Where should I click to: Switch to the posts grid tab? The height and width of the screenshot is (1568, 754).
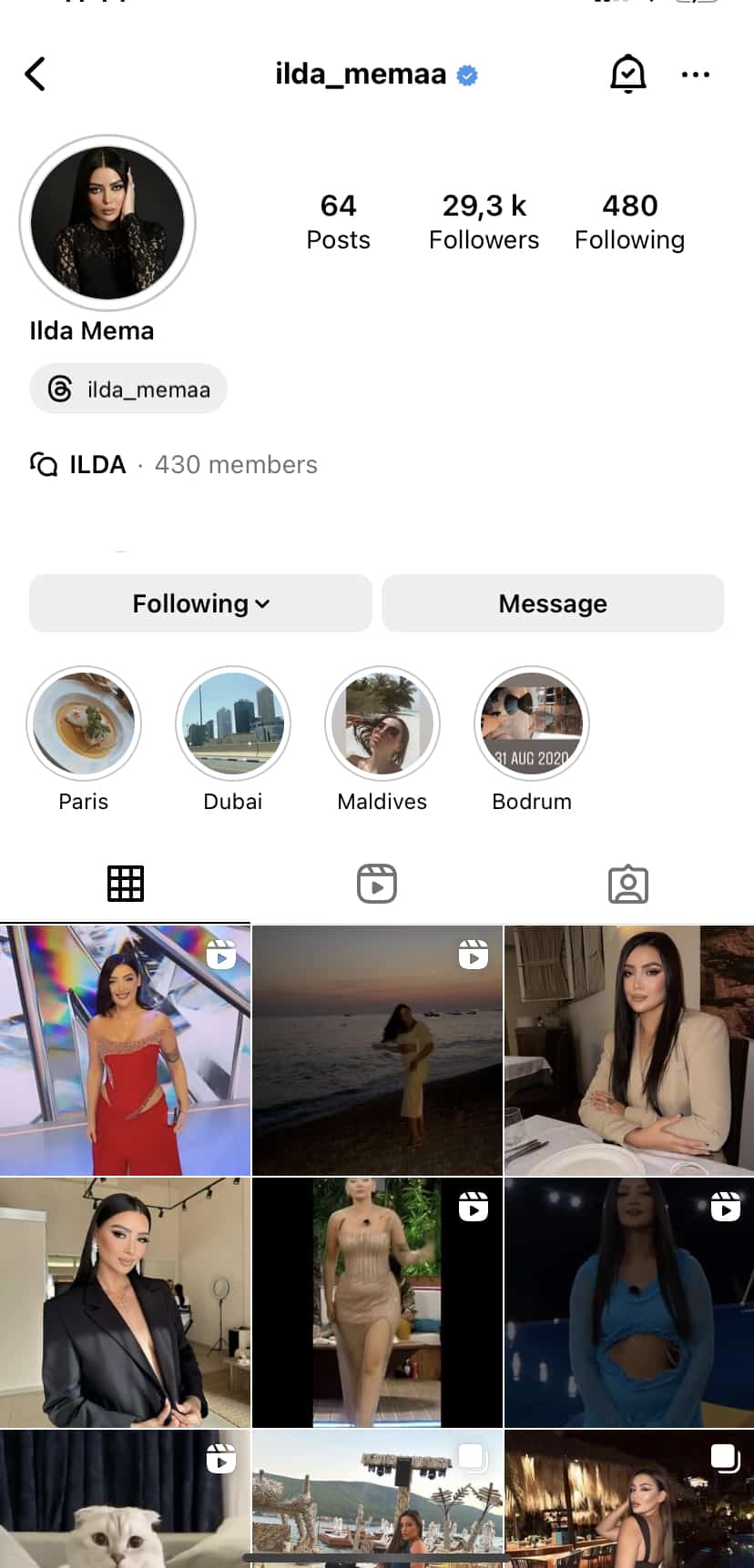click(x=126, y=884)
